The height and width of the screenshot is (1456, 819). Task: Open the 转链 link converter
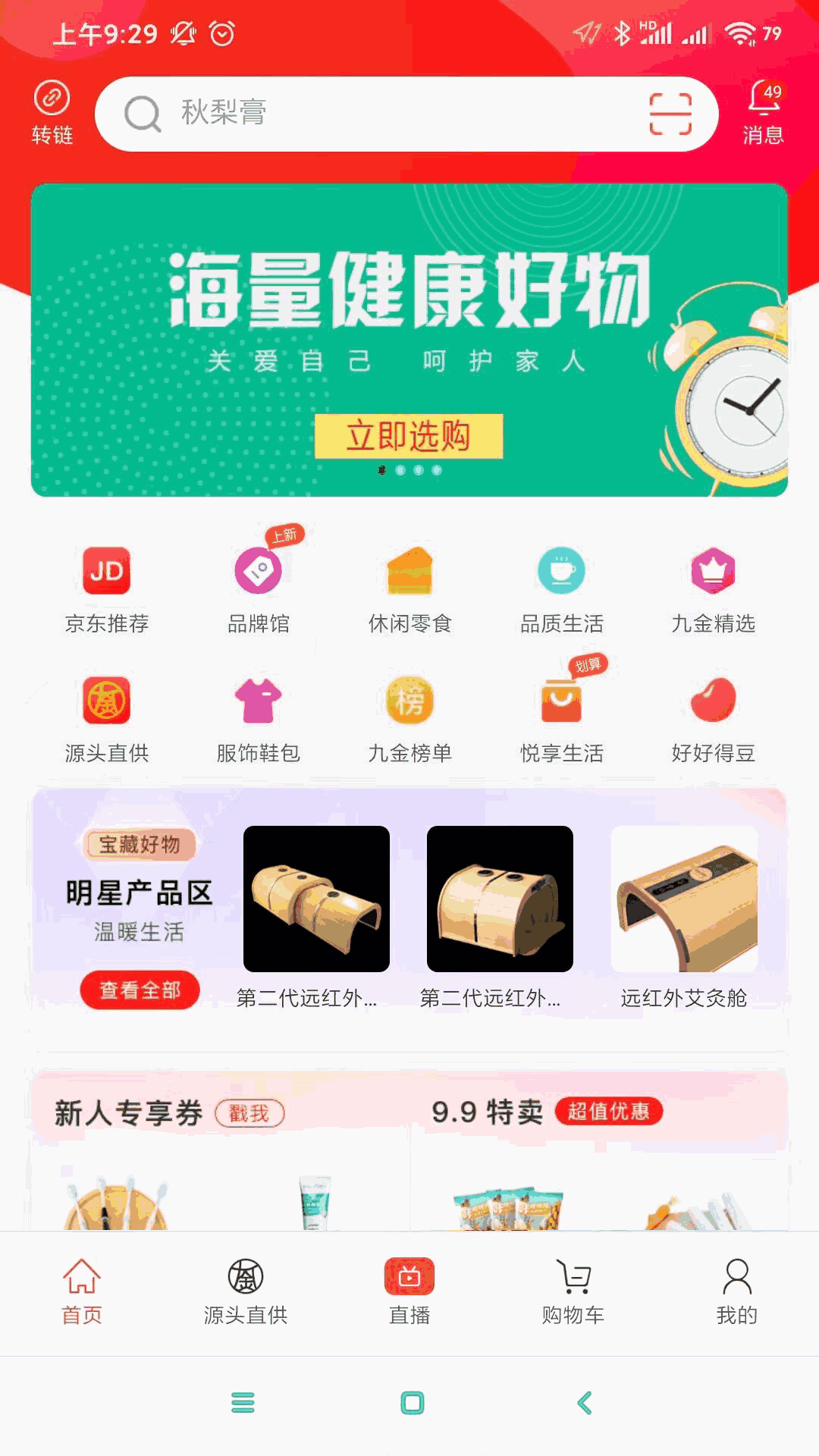pyautogui.click(x=52, y=112)
